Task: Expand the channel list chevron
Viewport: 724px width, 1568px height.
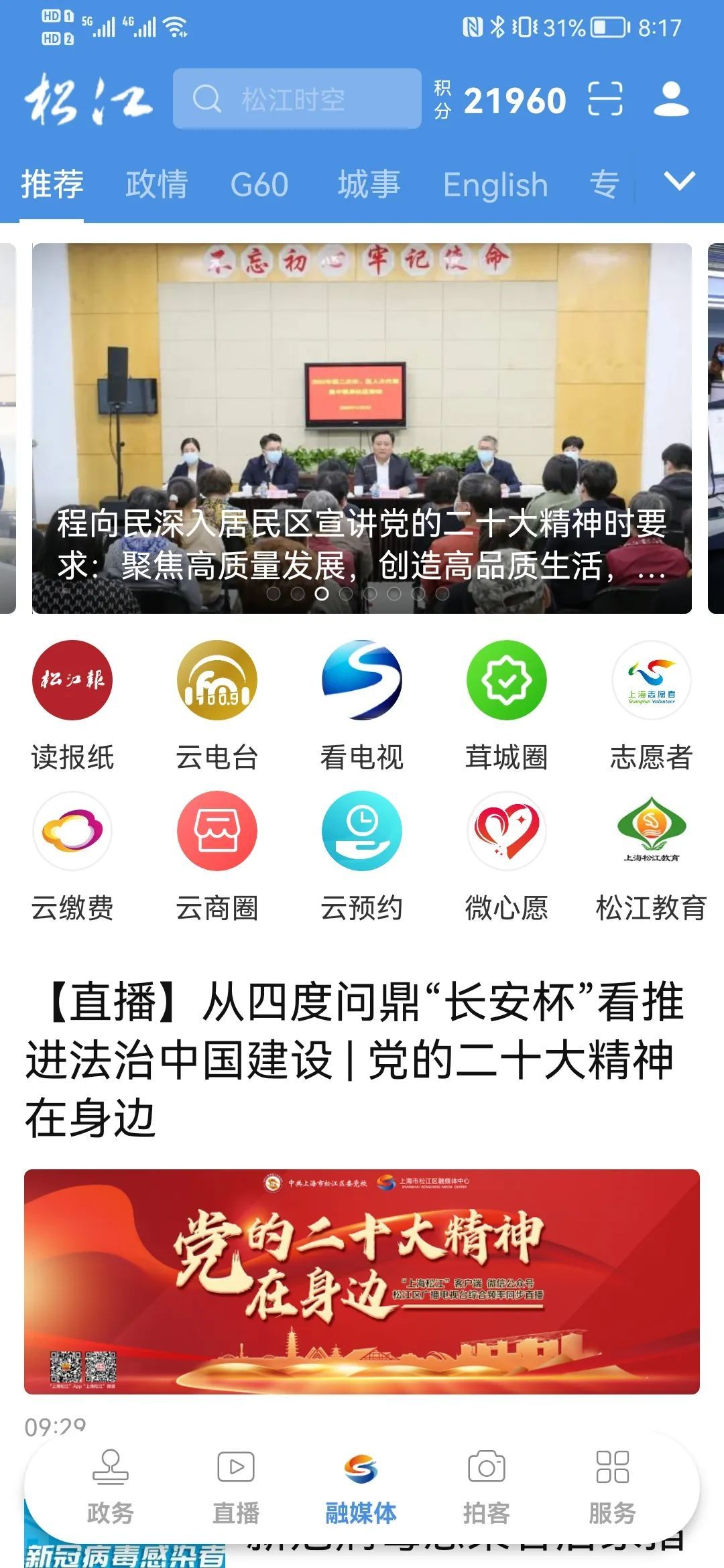Action: pyautogui.click(x=679, y=181)
